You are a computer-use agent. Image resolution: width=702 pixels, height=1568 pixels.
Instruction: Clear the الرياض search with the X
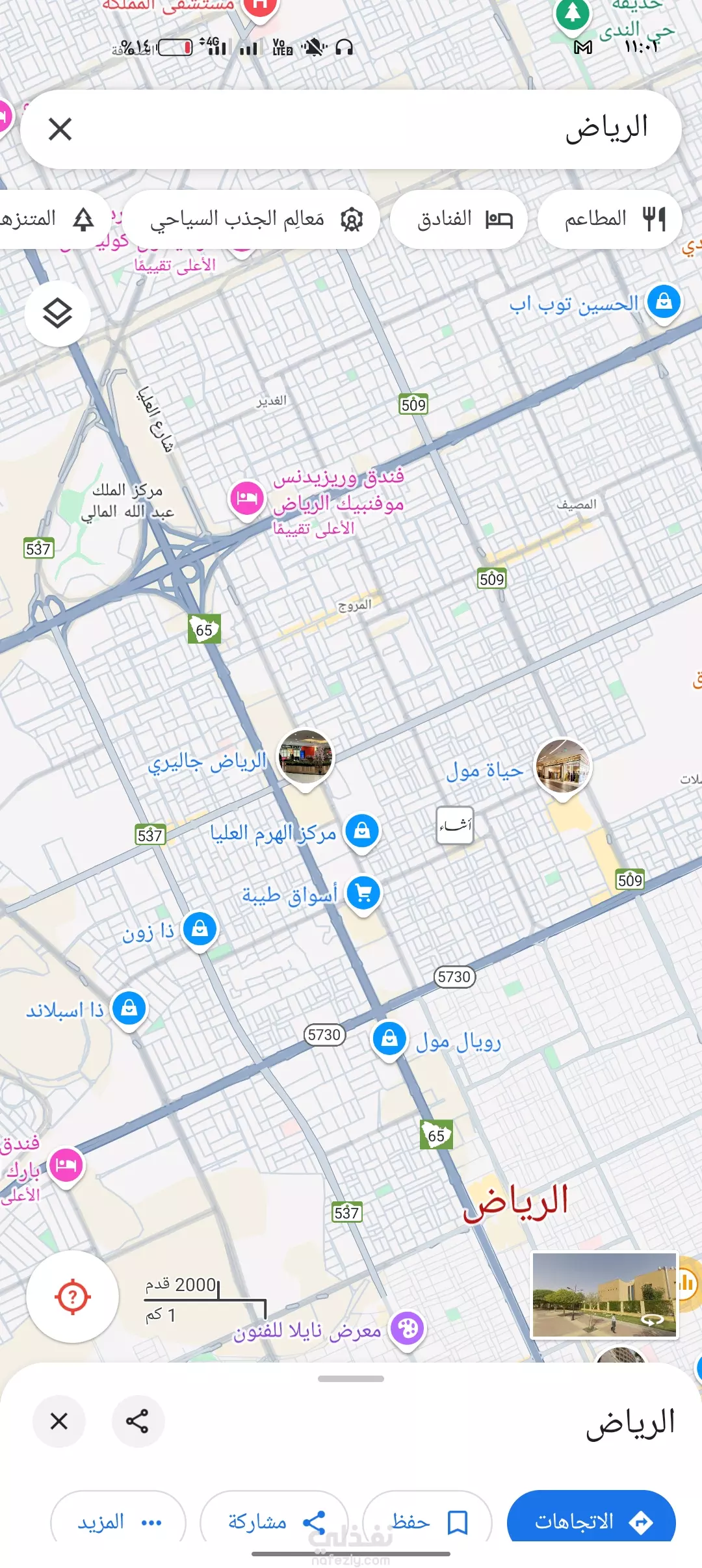[60, 129]
